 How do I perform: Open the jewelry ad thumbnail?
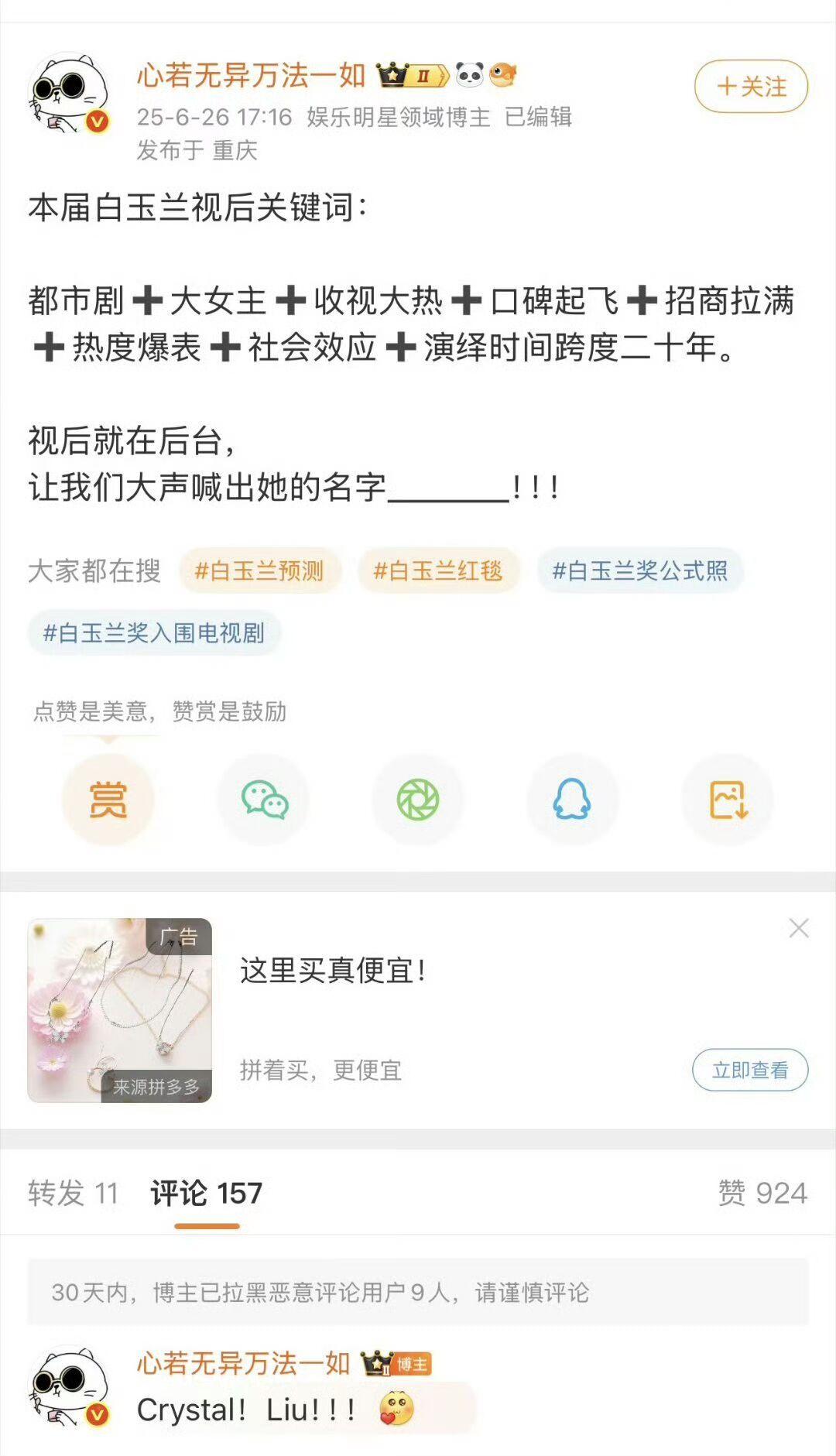[120, 1010]
